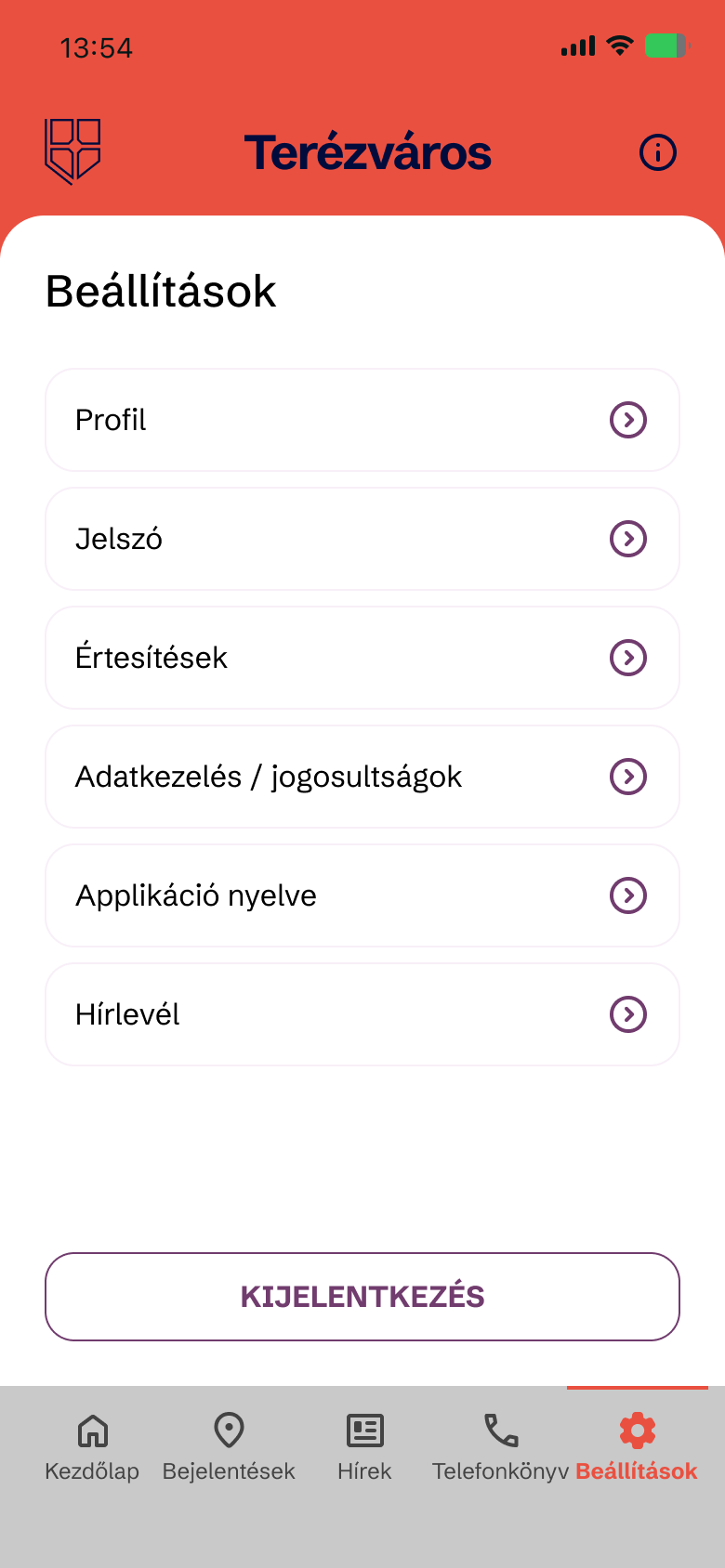725x1568 pixels.
Task: Expand the Jelszó settings row
Action: point(362,539)
